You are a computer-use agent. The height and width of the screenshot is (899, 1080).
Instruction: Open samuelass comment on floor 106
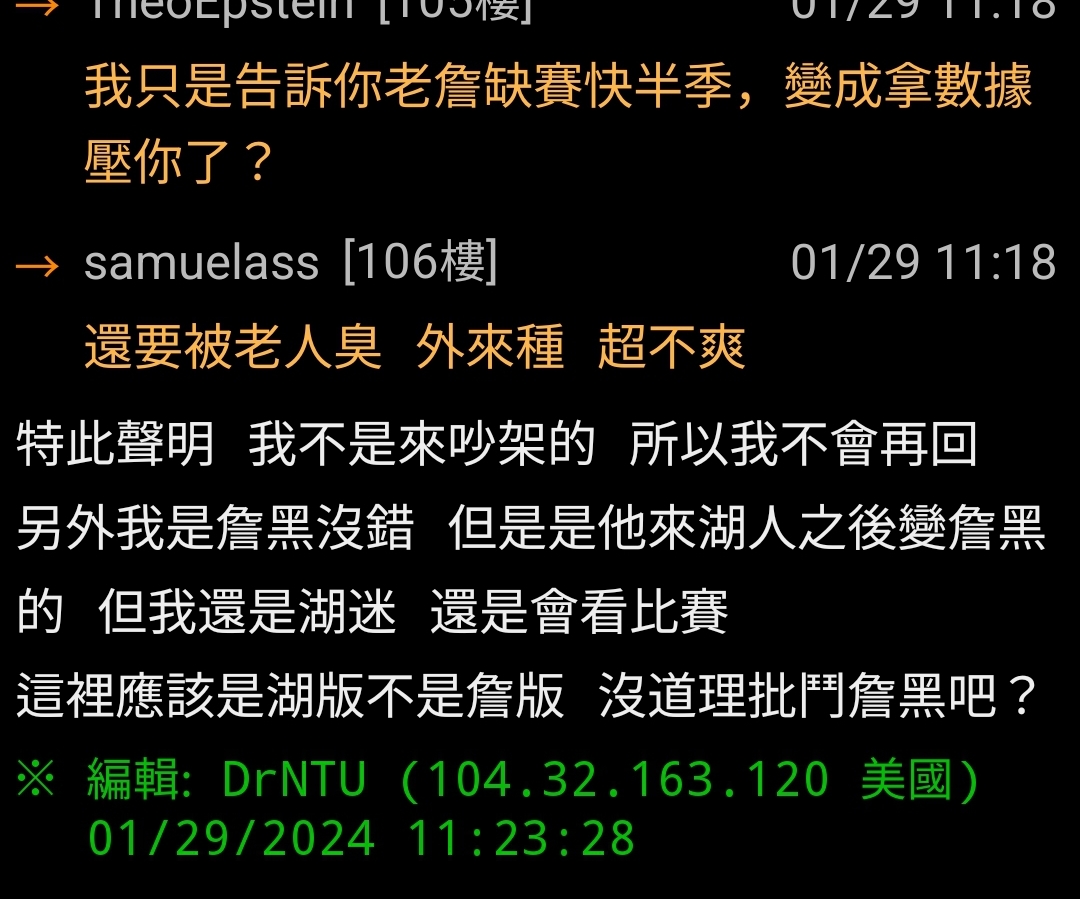414,348
